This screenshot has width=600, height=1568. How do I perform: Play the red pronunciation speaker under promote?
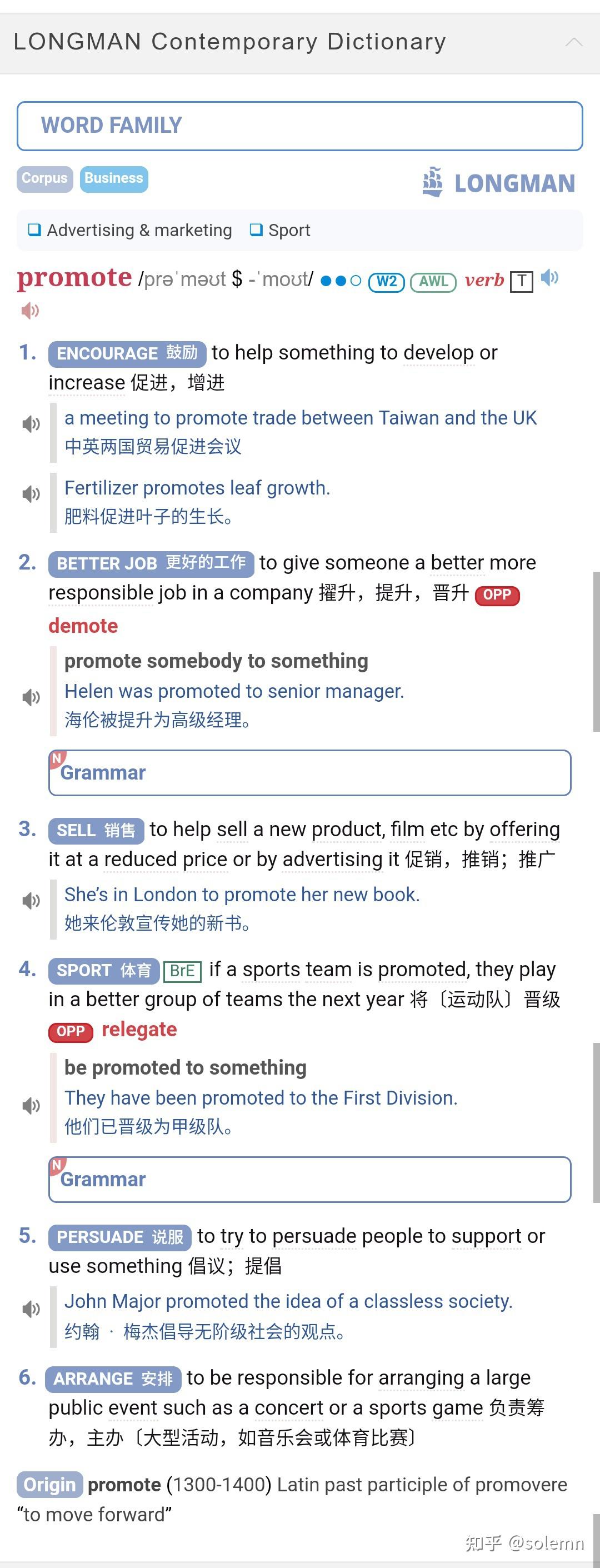pos(29,311)
